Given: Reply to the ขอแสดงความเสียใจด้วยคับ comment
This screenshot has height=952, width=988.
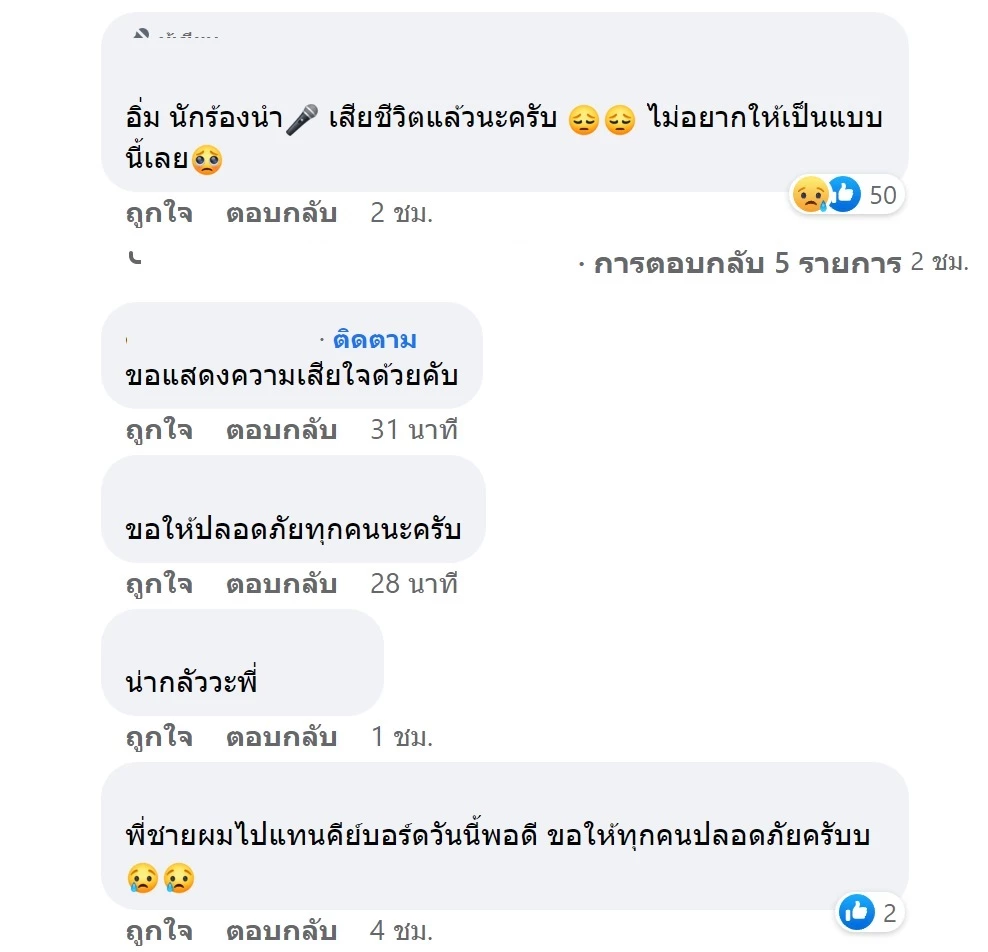Looking at the screenshot, I should coord(281,431).
